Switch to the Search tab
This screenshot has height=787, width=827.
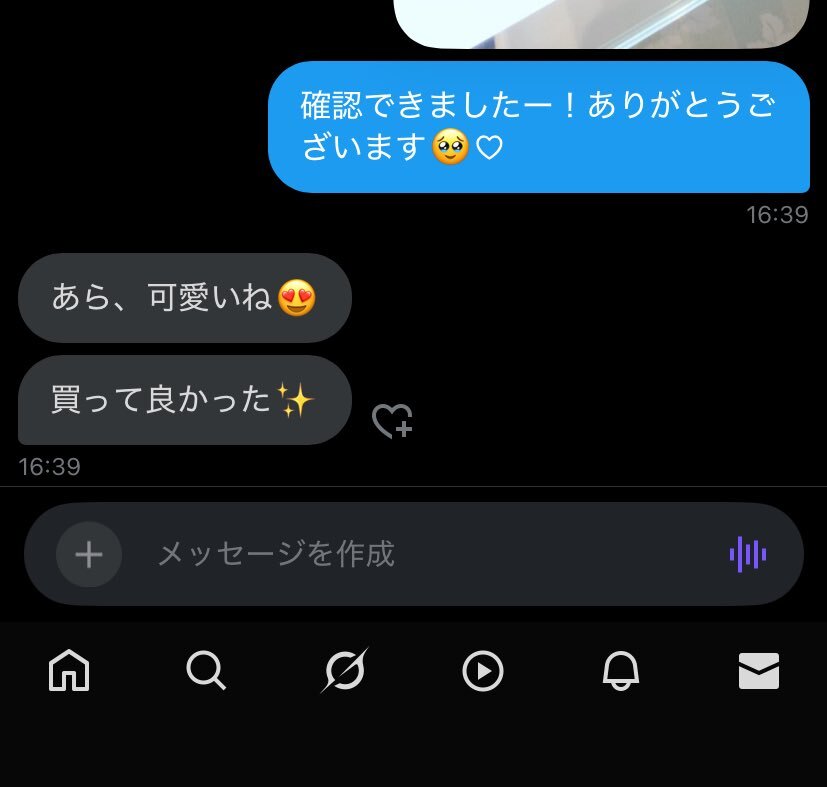[x=206, y=671]
